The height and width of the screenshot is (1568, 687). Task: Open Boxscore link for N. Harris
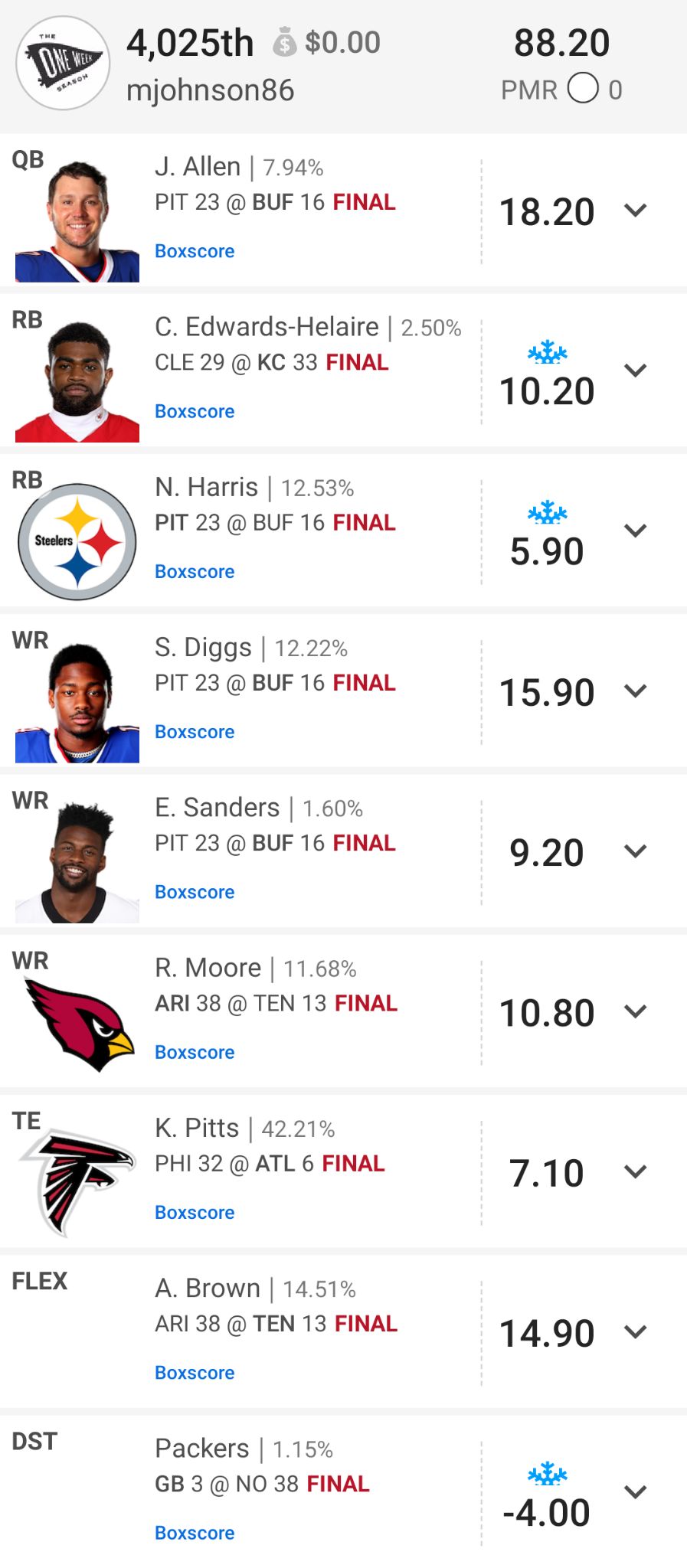point(195,571)
